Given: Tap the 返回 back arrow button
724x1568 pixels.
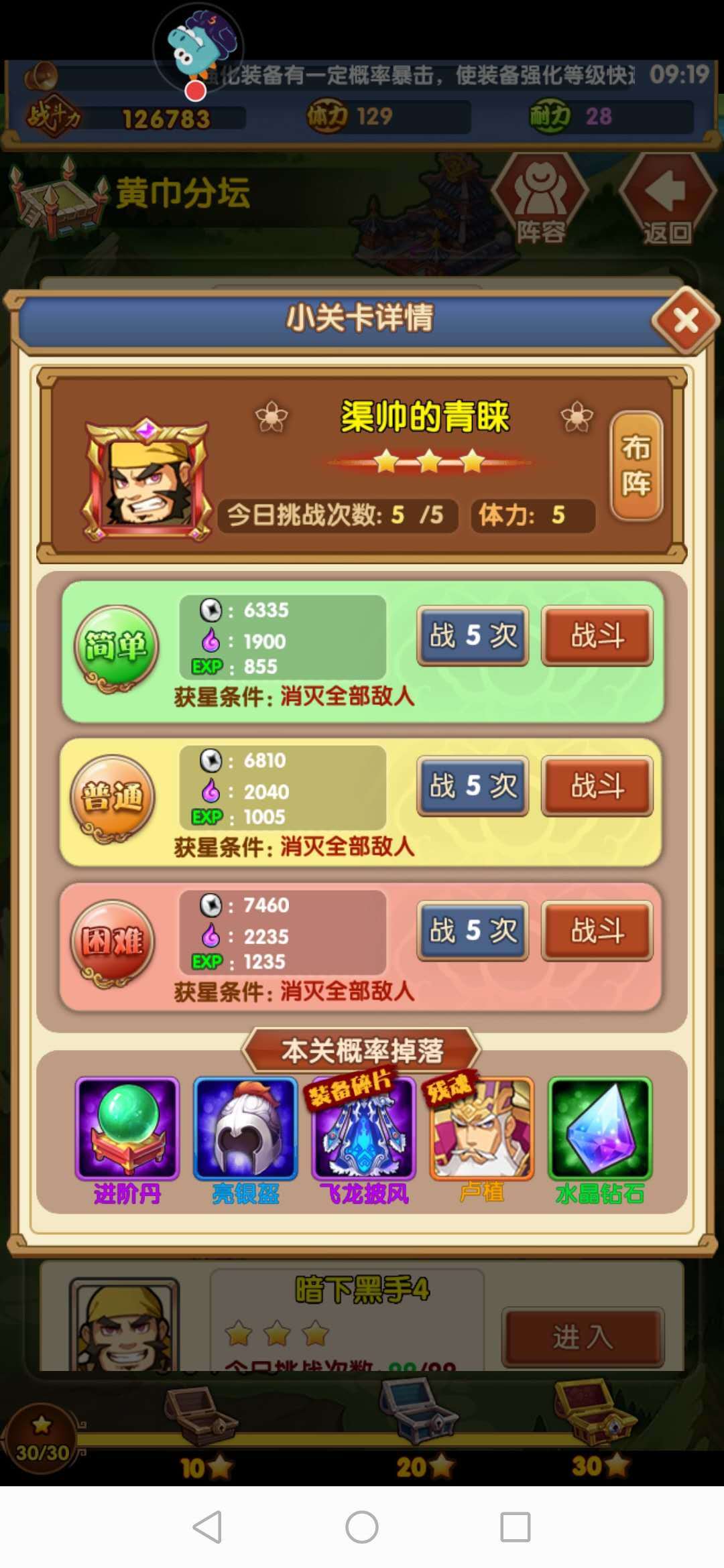Looking at the screenshot, I should 667,199.
